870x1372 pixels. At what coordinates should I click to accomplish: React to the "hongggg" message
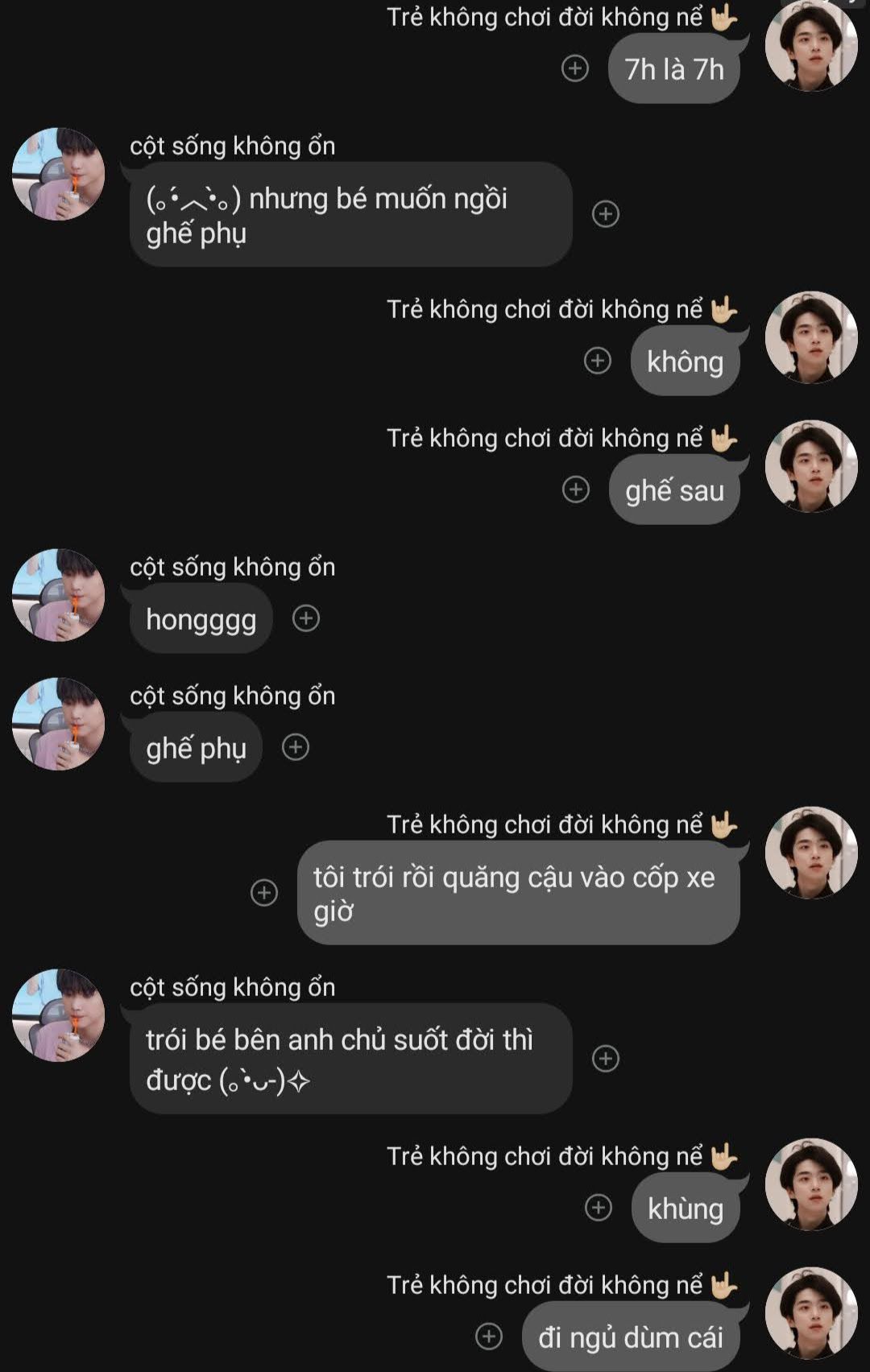[306, 618]
